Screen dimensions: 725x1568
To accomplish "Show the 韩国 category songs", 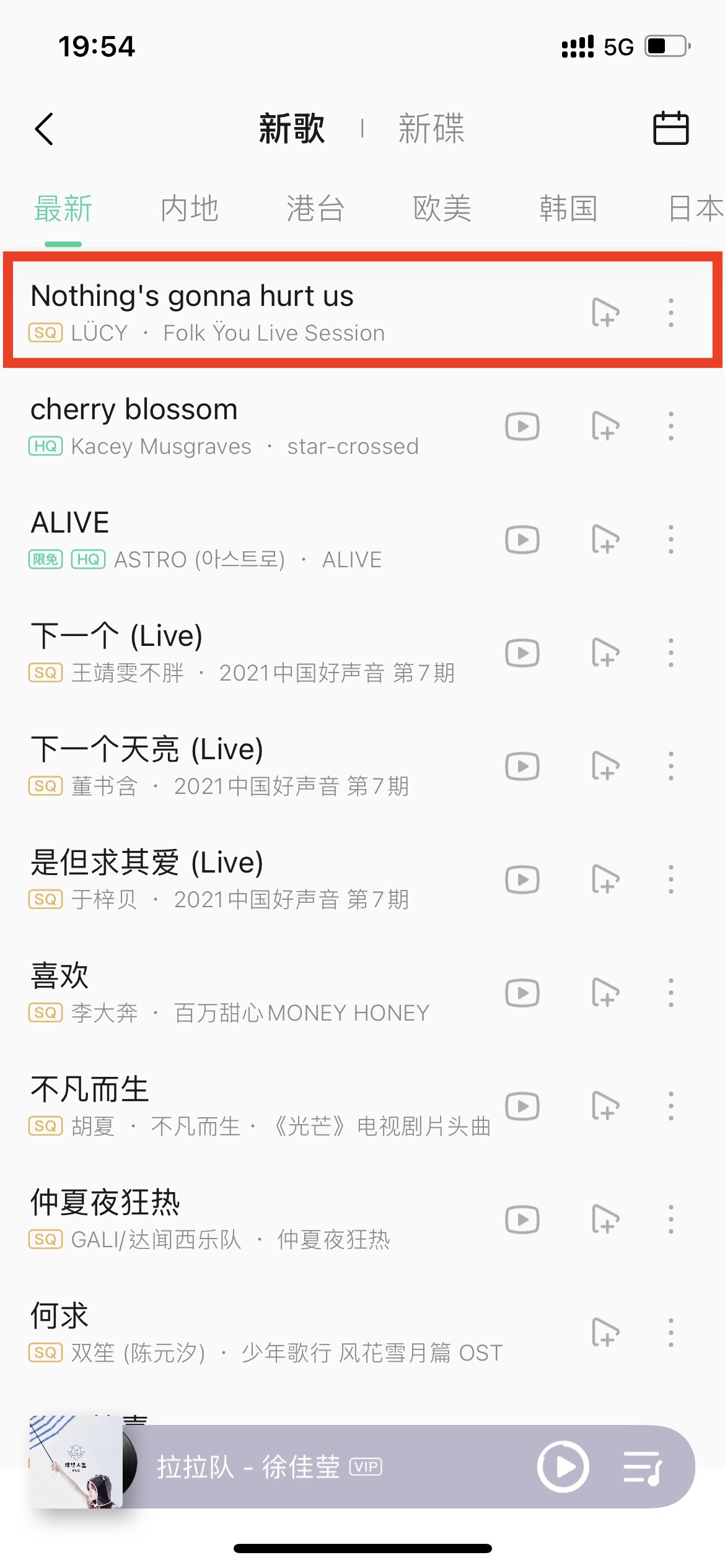I will 568,209.
